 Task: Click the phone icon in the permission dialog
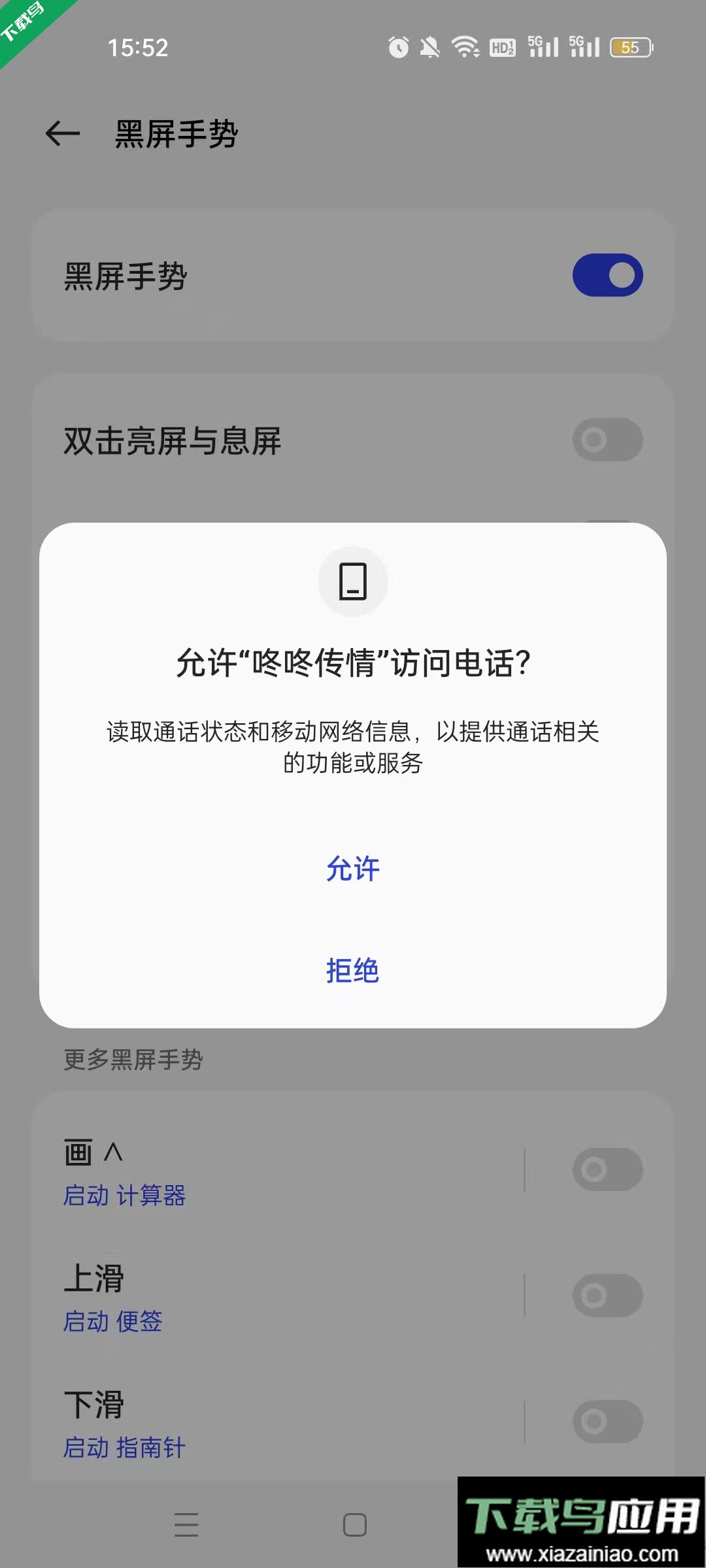click(353, 581)
